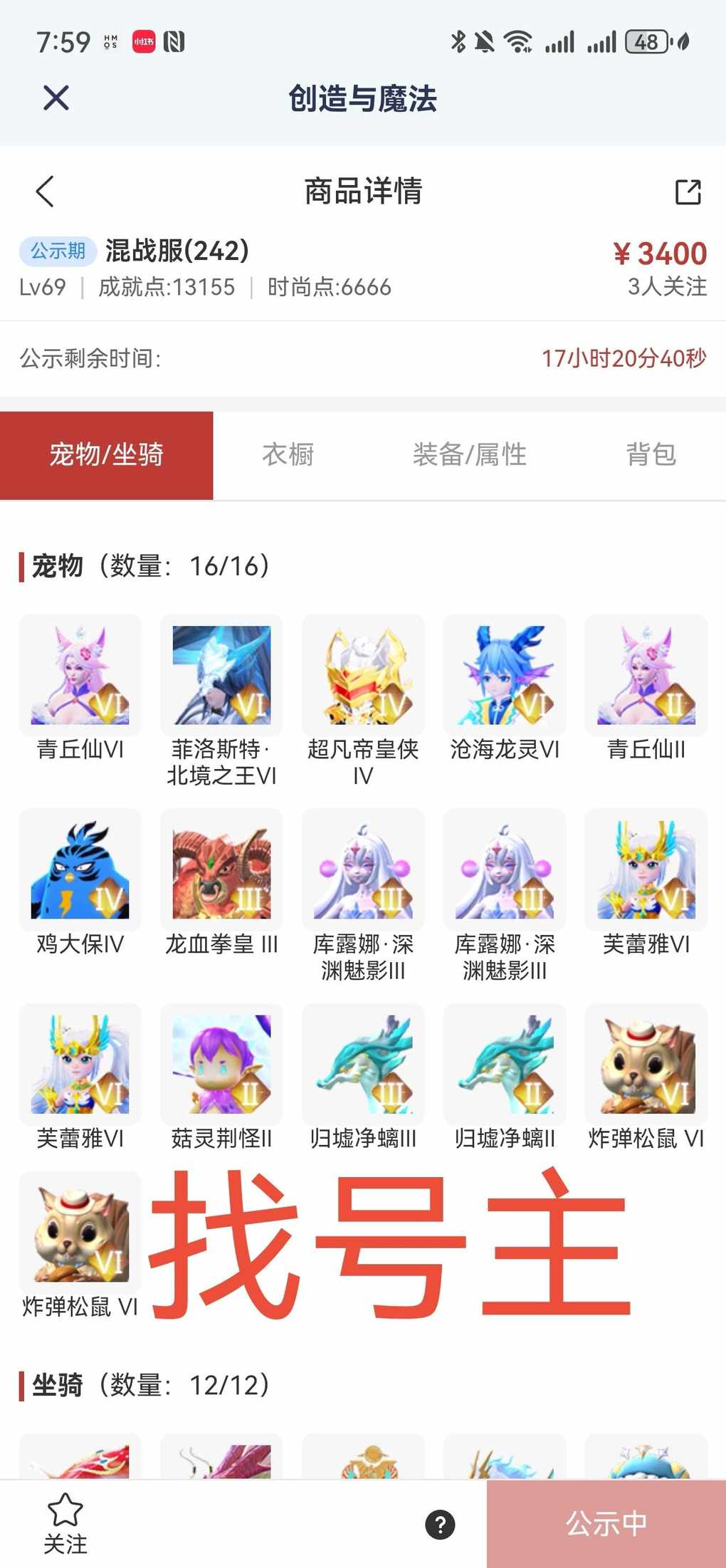Close the 创造与魔法 page
The image size is (726, 1568).
[x=56, y=98]
